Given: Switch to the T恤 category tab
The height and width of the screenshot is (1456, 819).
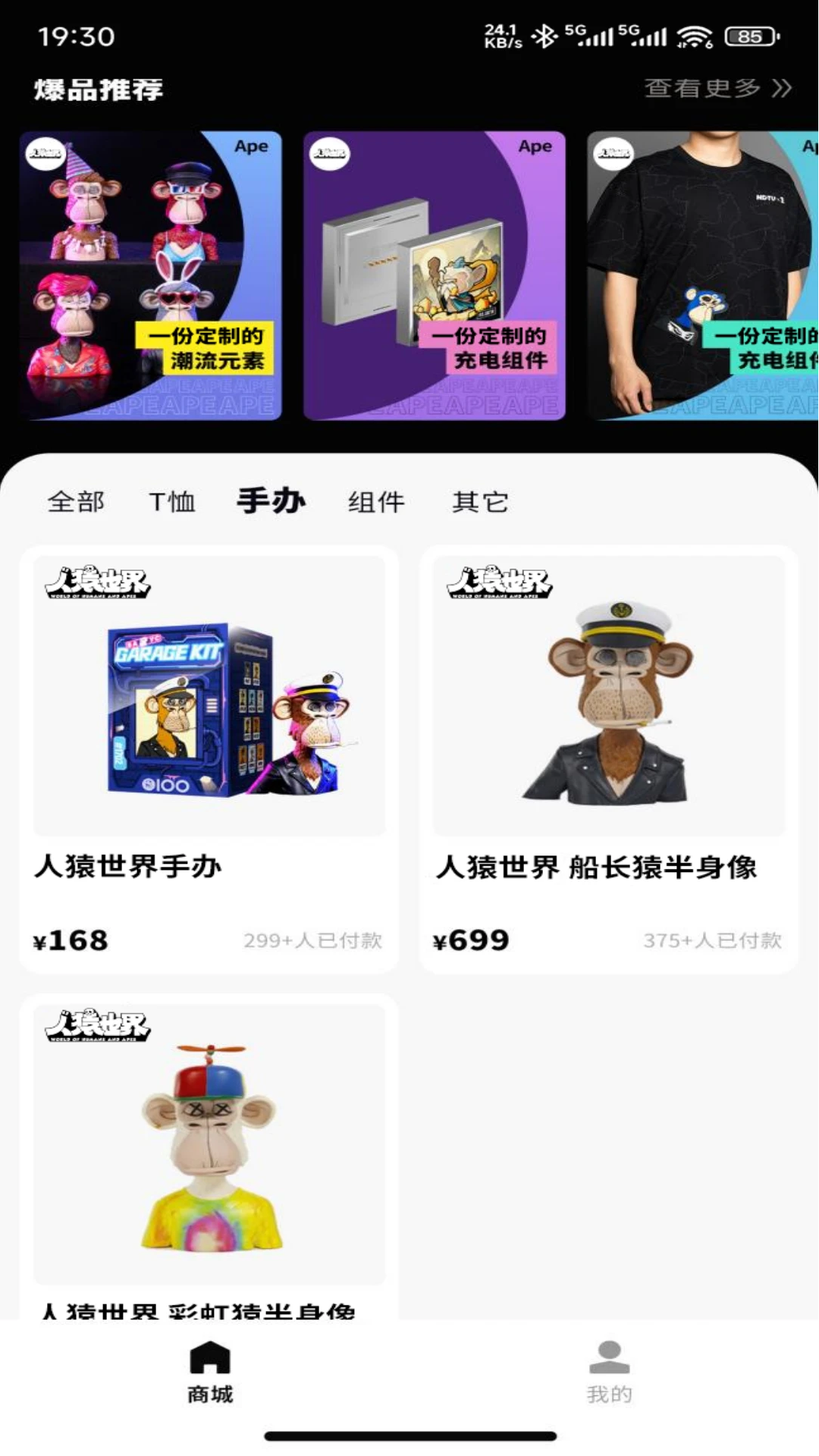Looking at the screenshot, I should (173, 501).
